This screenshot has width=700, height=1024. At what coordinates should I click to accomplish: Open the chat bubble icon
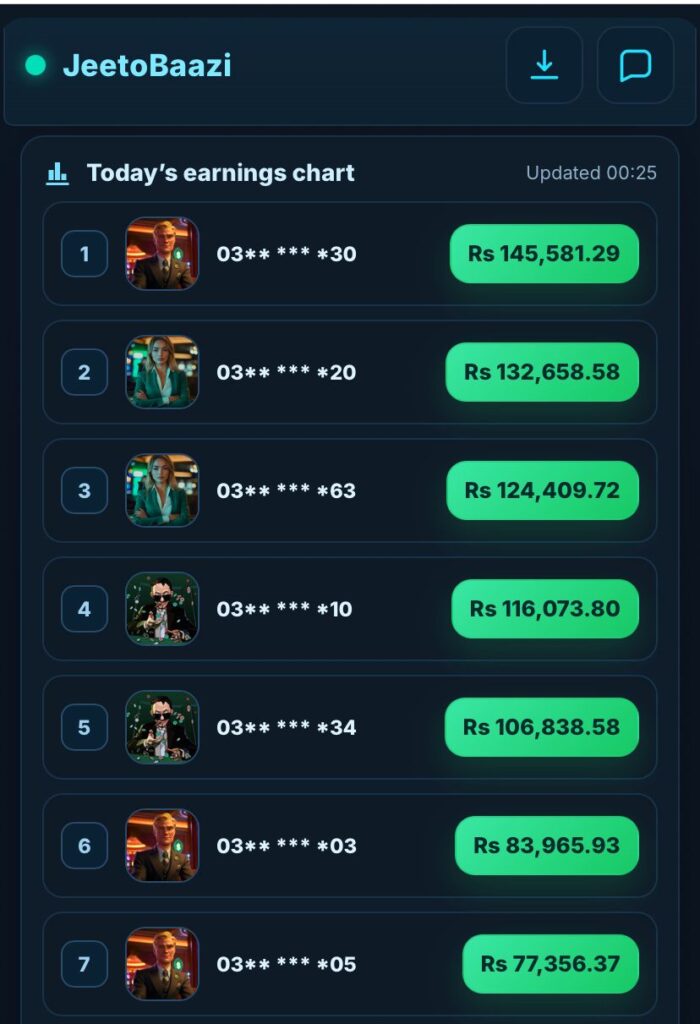tap(635, 66)
